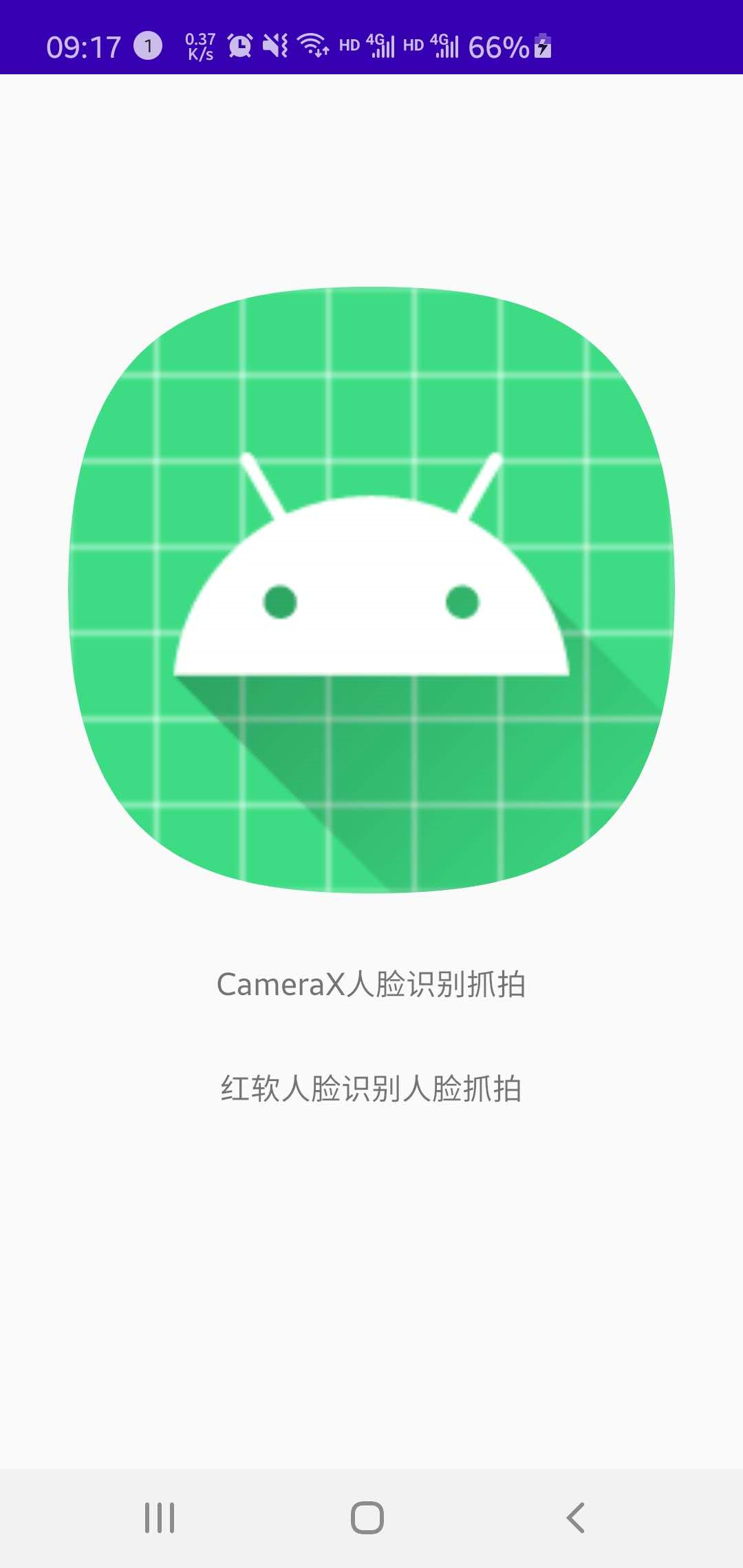Screen dimensions: 743x1568
Task: Go back using the navigation bar
Action: 575,1517
